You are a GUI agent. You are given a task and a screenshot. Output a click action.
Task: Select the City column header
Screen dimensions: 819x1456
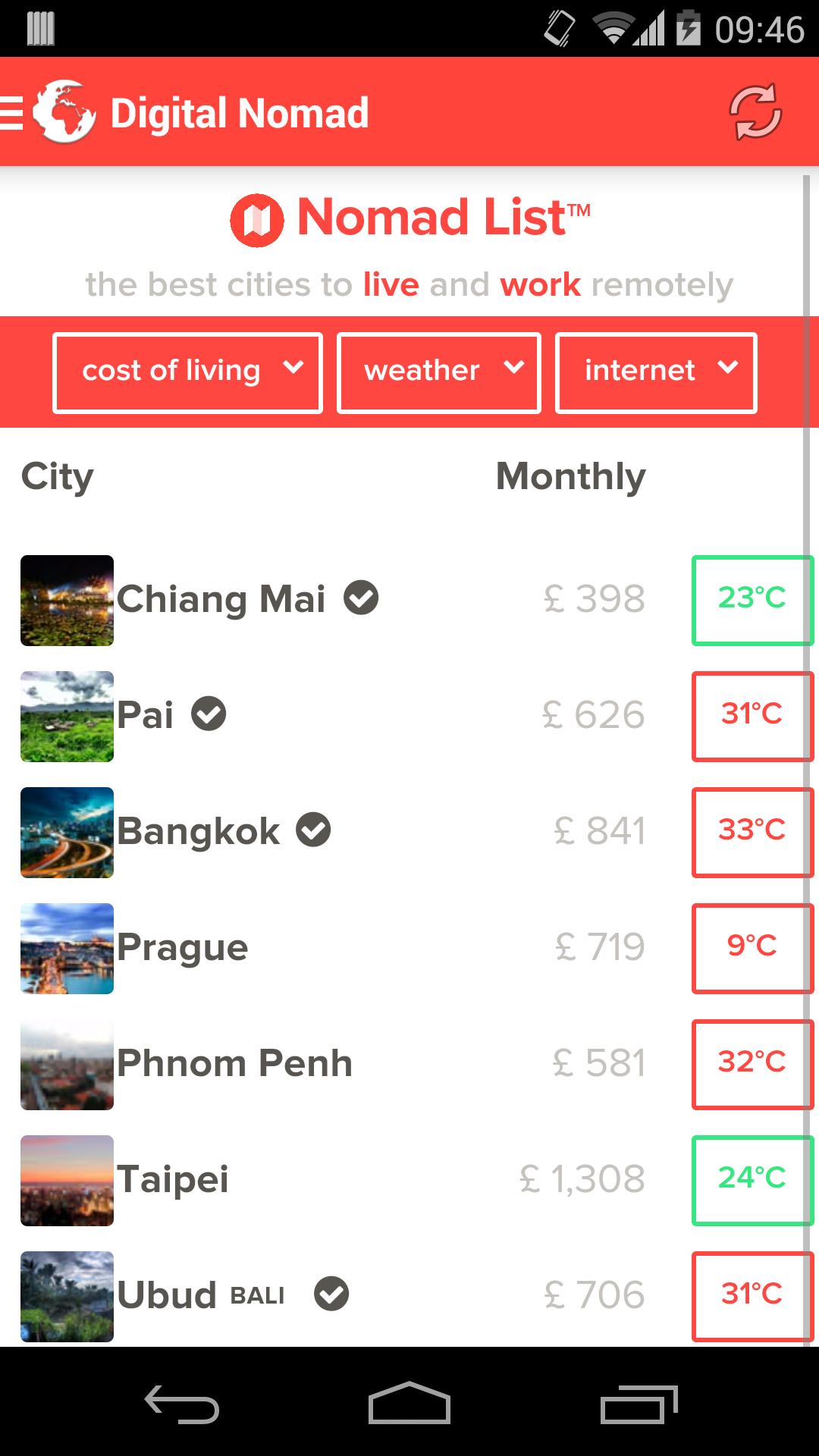58,475
